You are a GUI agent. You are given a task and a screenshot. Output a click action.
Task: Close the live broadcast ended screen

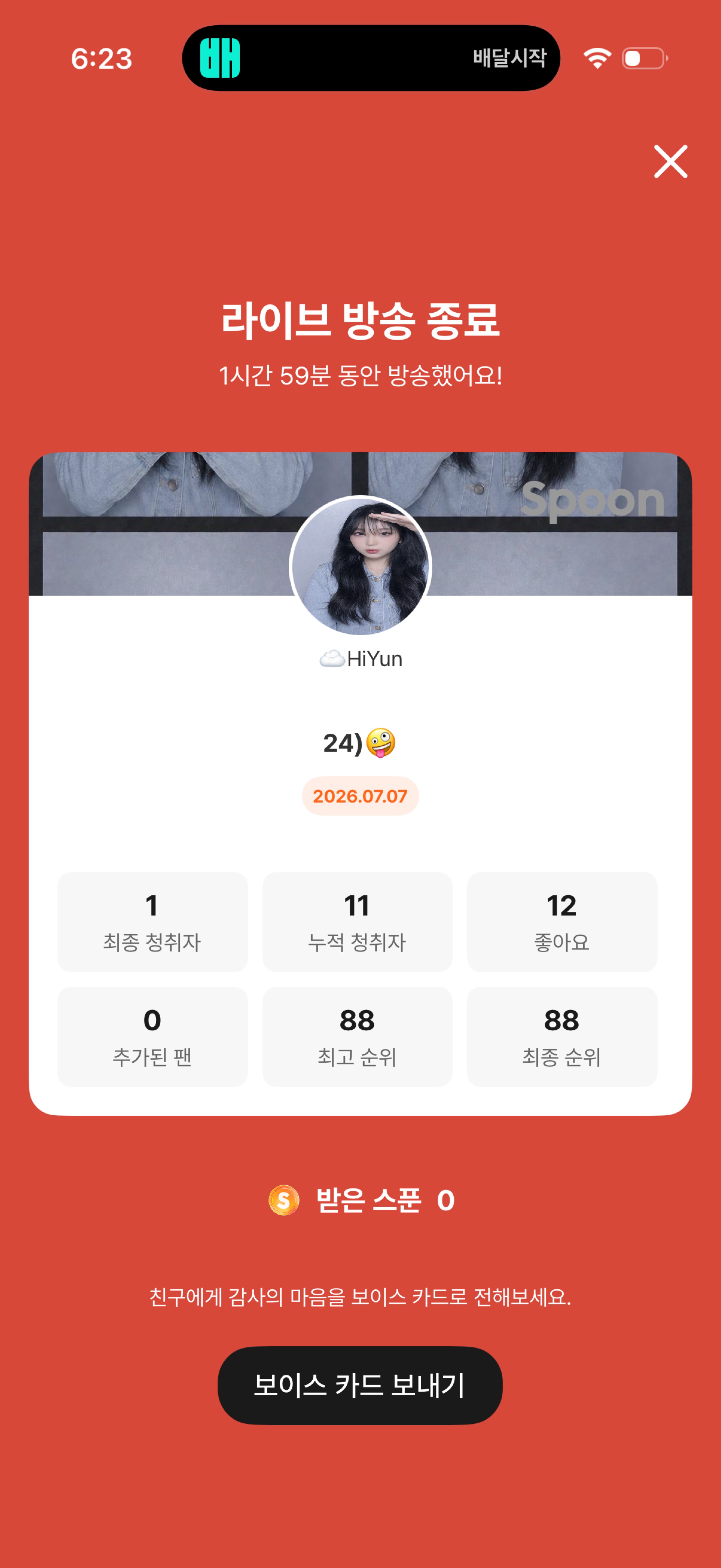[x=670, y=161]
